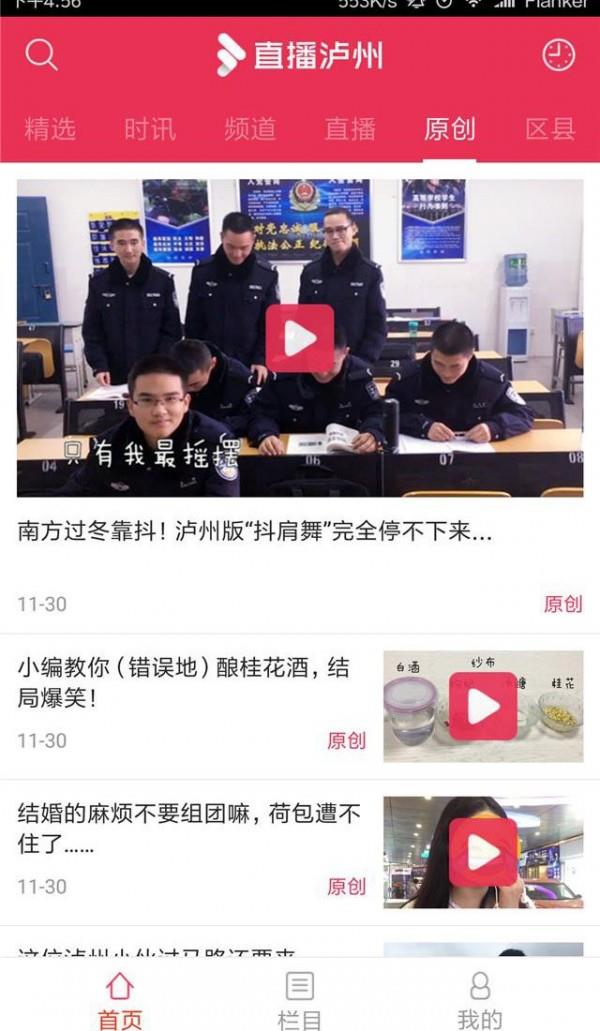Switch to the 直播 tab
The width and height of the screenshot is (600, 1031).
(350, 129)
